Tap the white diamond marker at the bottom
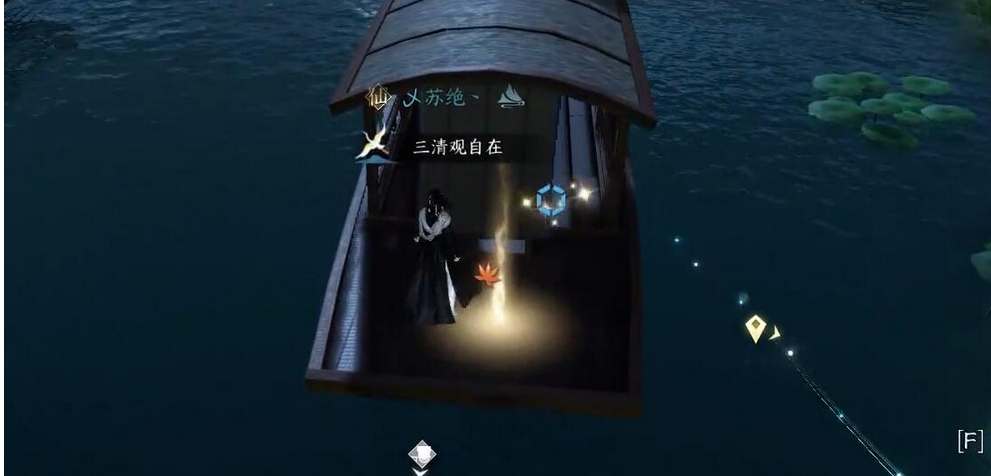The image size is (991, 476). pos(422,455)
